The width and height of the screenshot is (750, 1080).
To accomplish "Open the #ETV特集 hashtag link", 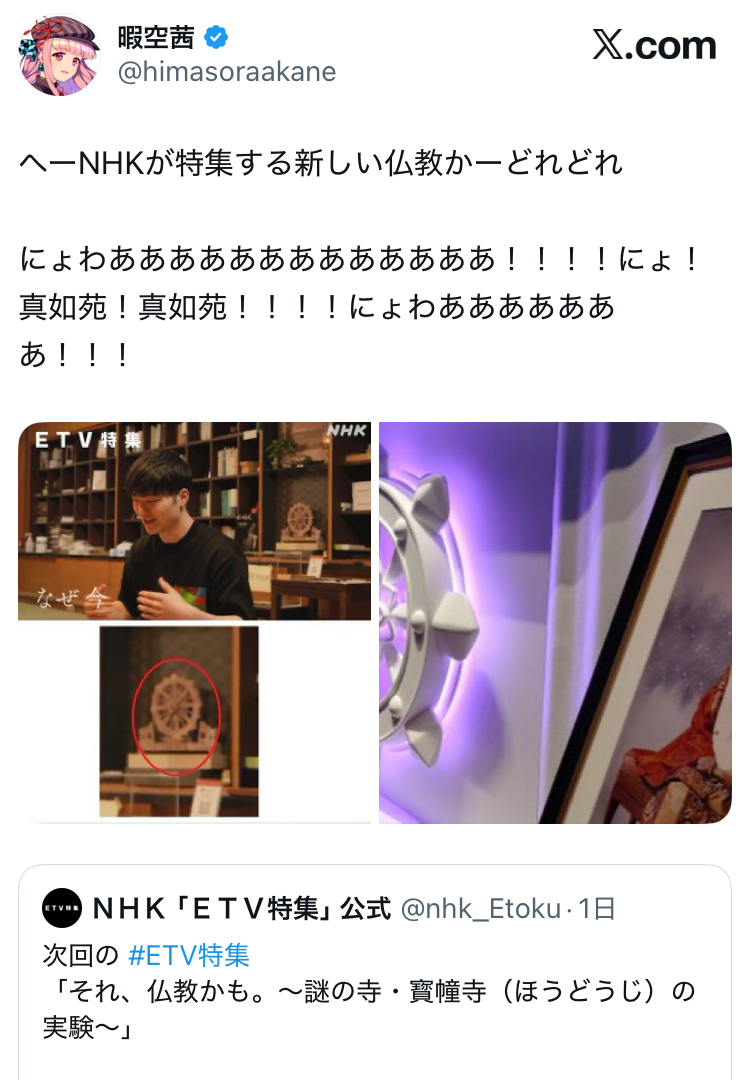I will tap(189, 955).
